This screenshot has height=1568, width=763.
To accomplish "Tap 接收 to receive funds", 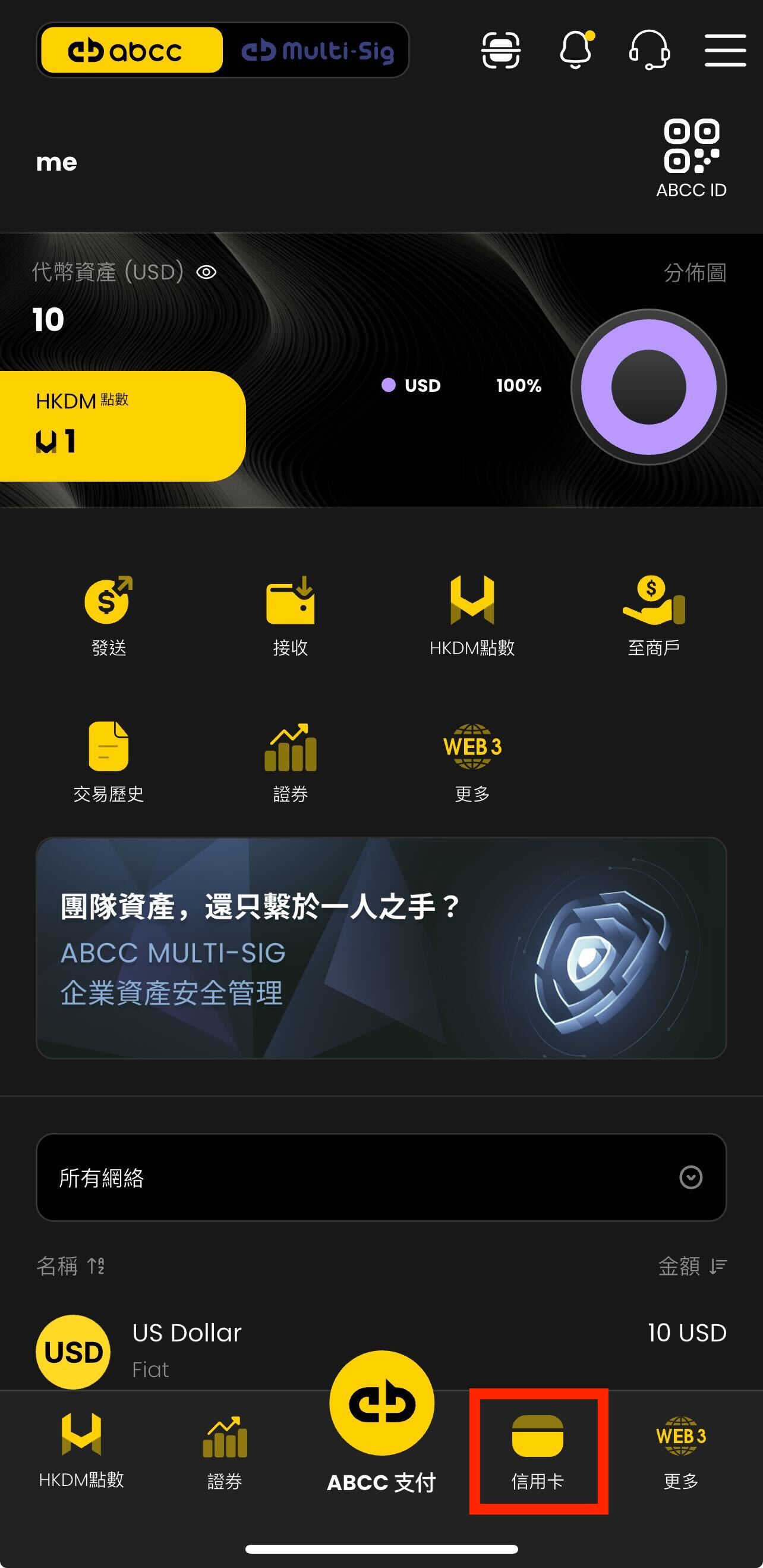I will 290,615.
